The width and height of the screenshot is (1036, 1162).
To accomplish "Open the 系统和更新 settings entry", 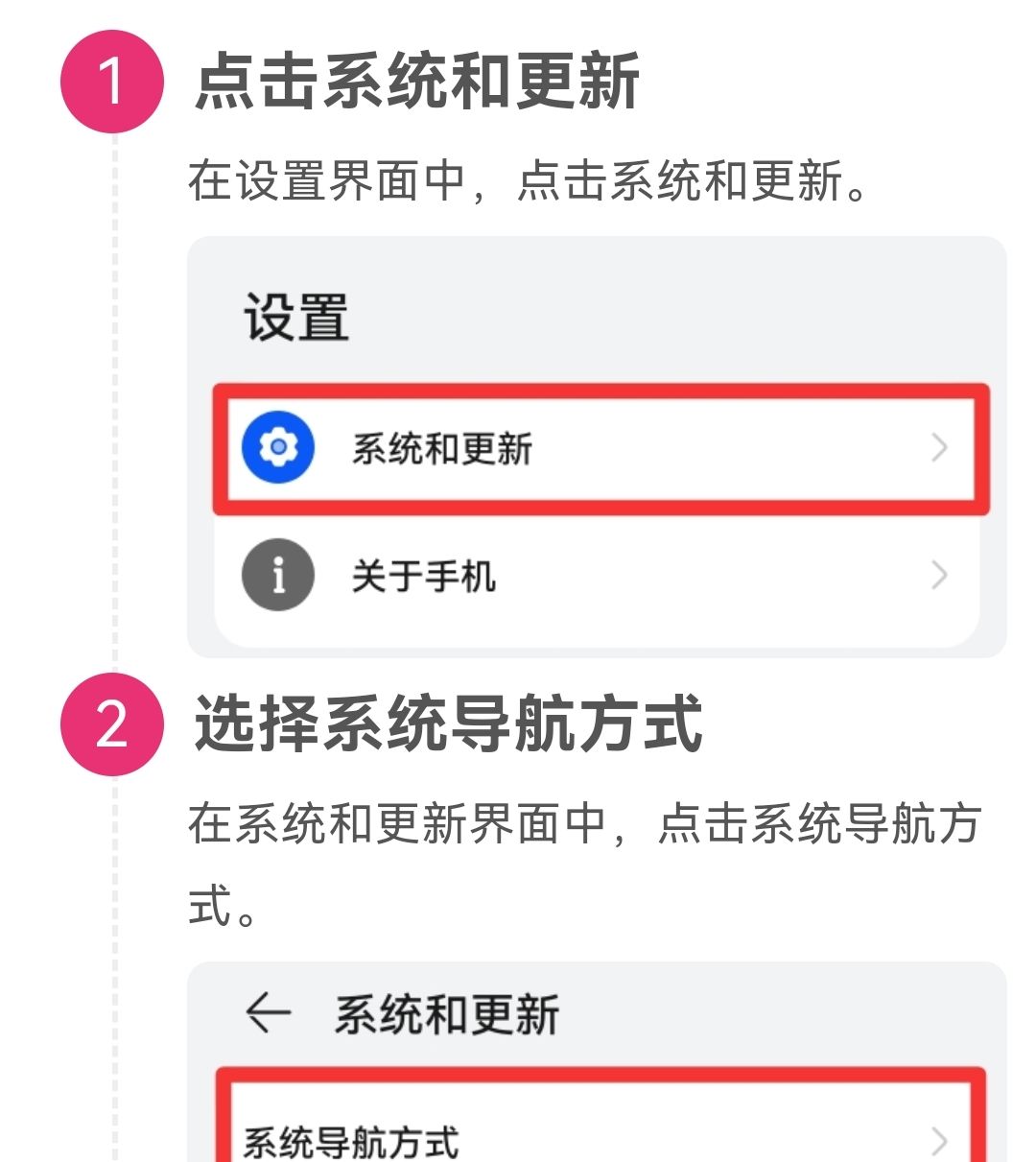I will tap(441, 448).
